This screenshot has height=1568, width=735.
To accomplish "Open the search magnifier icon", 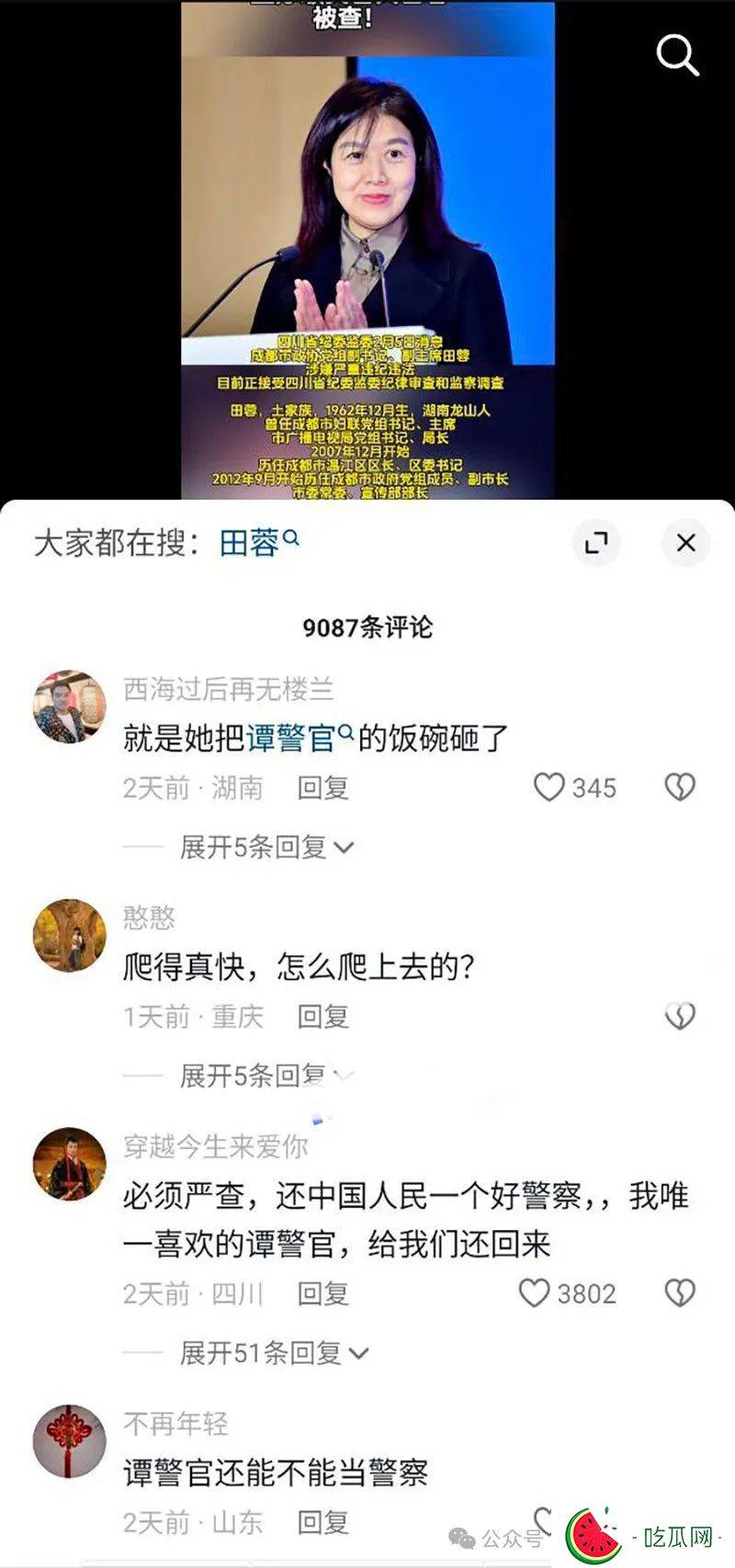I will point(678,55).
